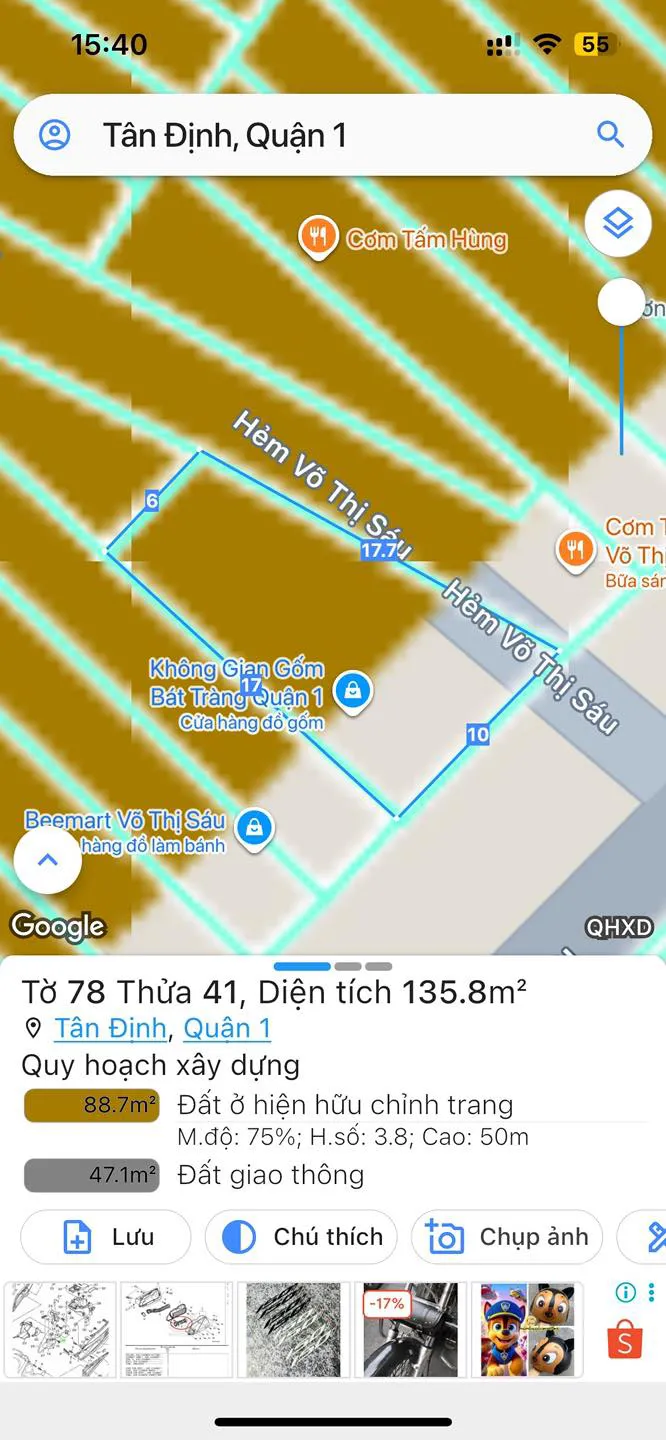The image size is (666, 1440).
Task: Select the Cơm Tấm Hùng restaurant marker
Action: (x=318, y=236)
